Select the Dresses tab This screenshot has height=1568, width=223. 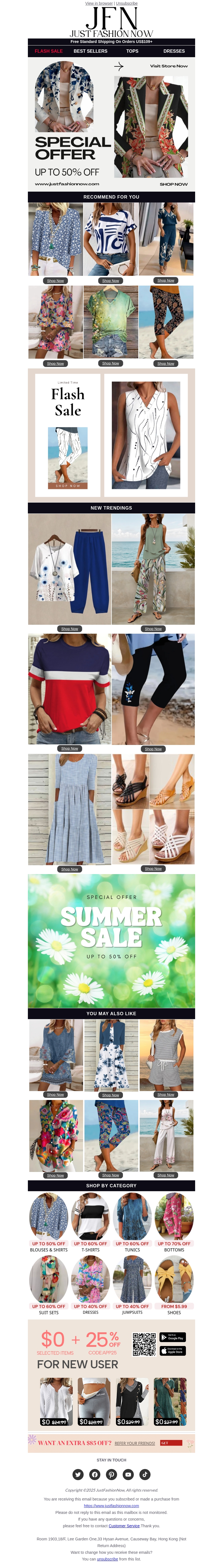point(174,51)
